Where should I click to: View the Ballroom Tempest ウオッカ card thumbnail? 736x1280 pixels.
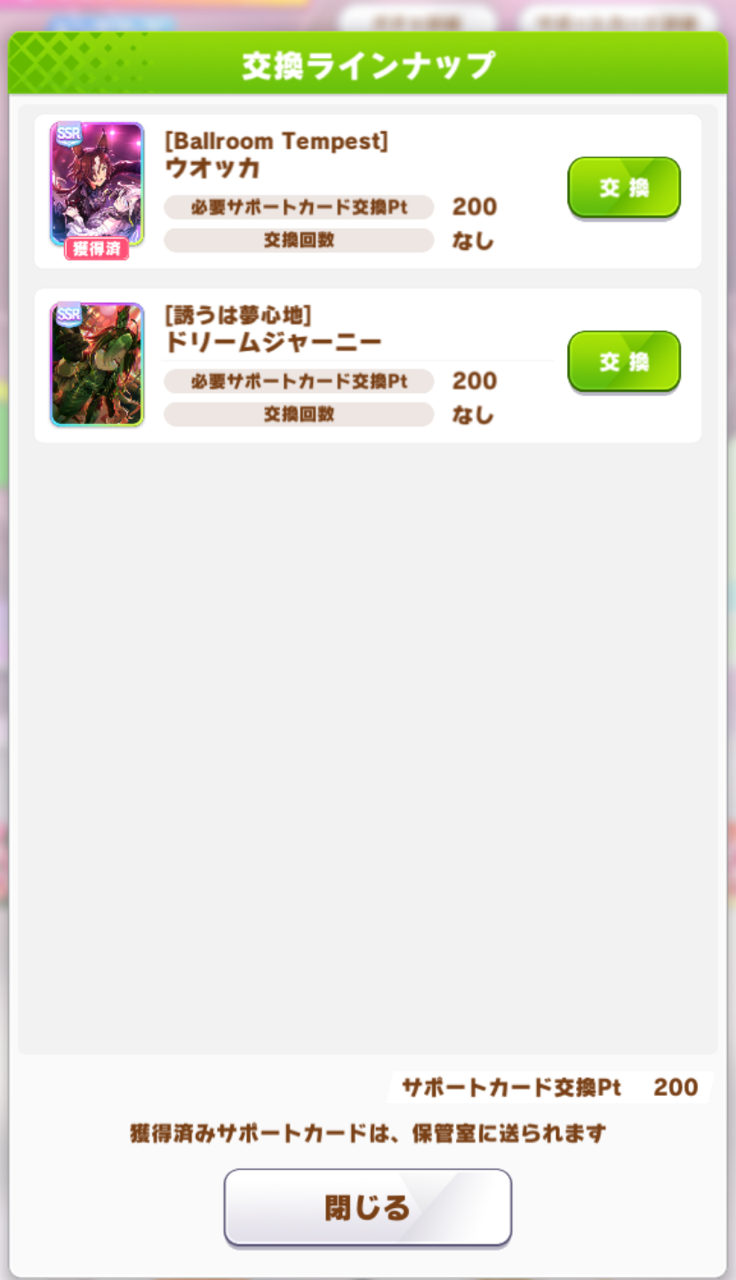pos(97,186)
